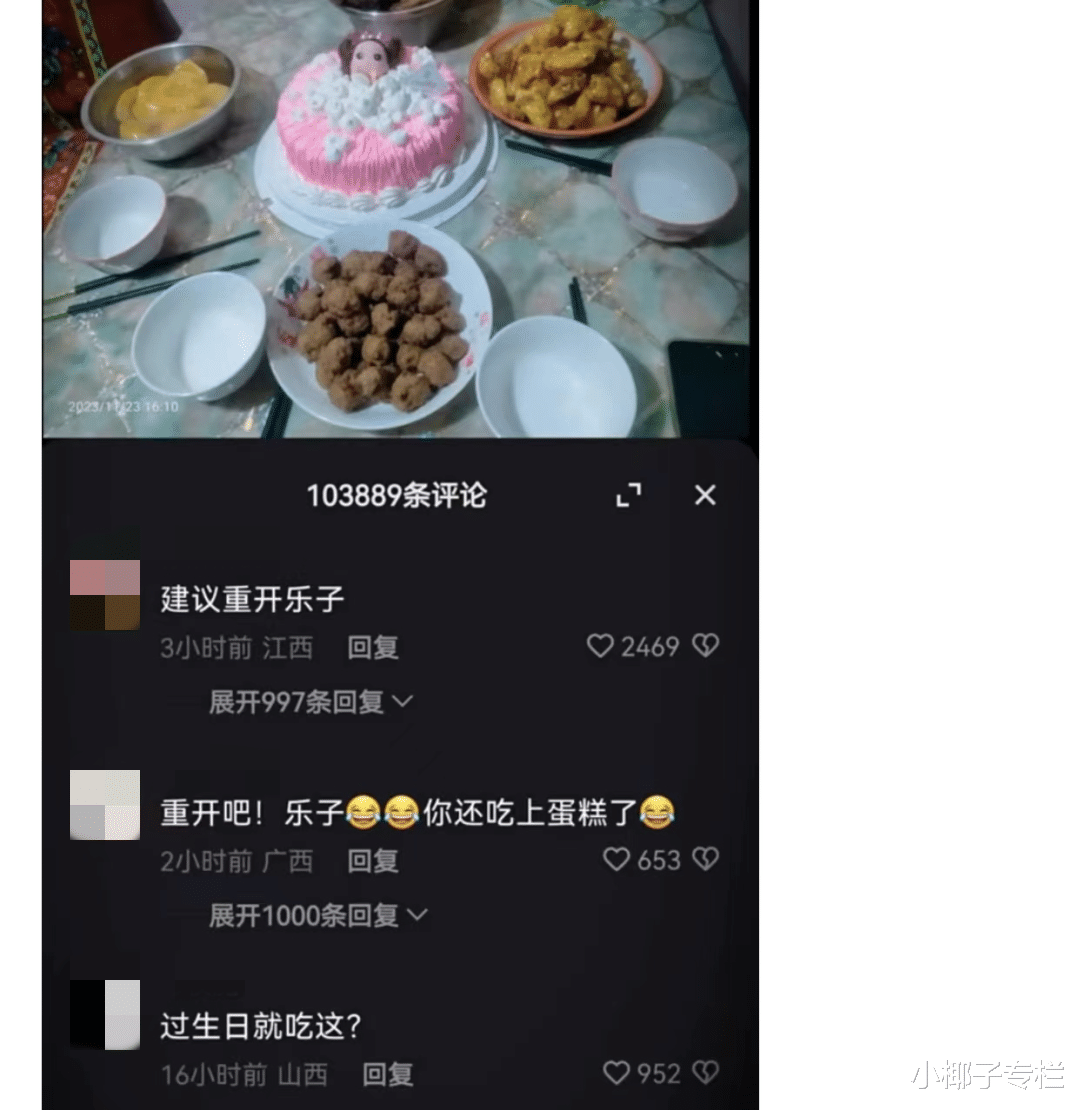Open avatar of the 广西 commenter
The width and height of the screenshot is (1080, 1110).
(105, 805)
